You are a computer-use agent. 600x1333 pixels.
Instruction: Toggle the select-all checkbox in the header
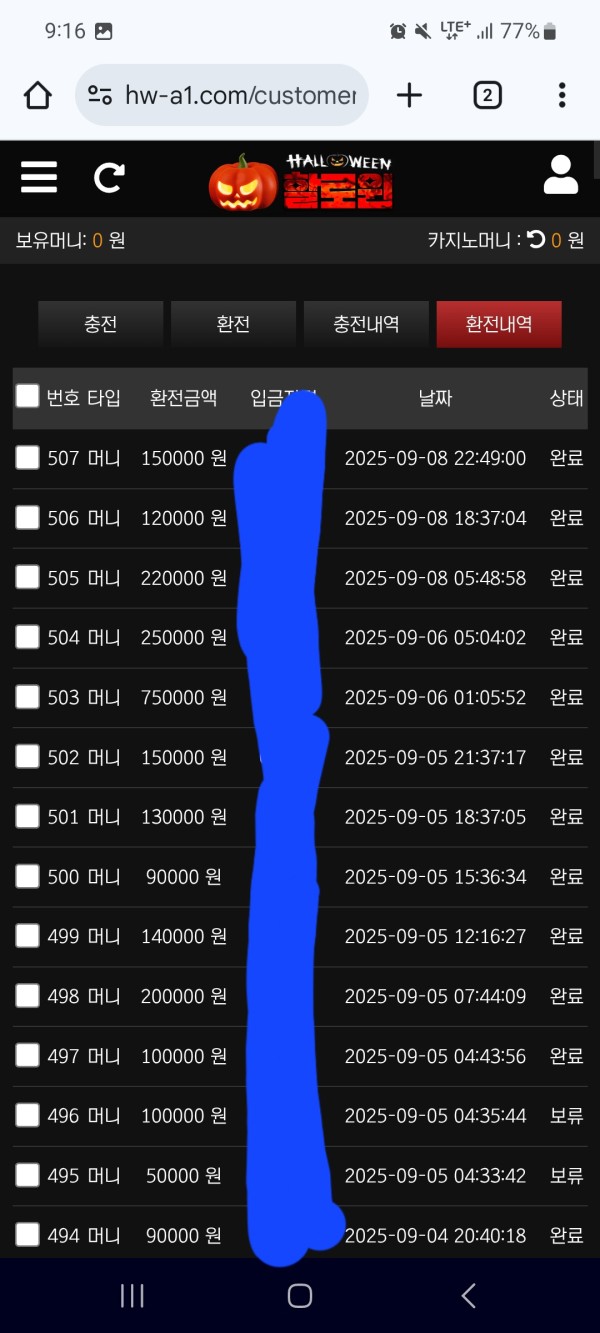coord(28,397)
